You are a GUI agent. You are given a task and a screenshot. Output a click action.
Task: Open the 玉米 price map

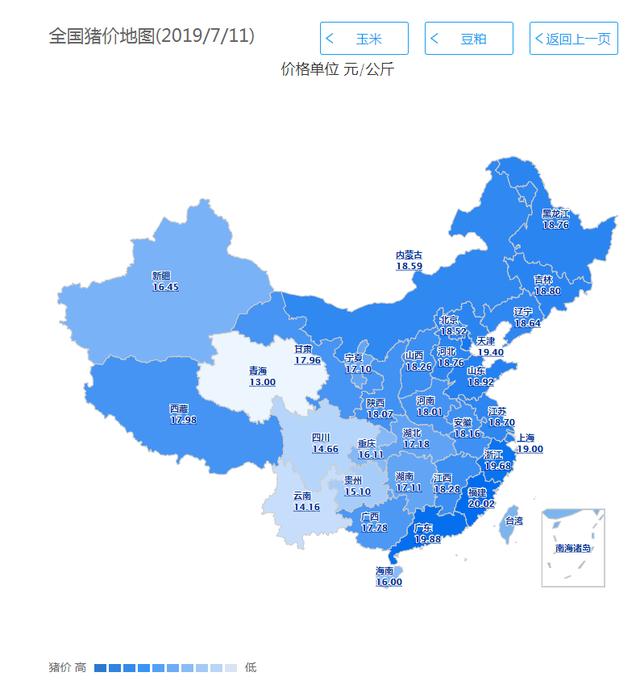click(x=364, y=39)
